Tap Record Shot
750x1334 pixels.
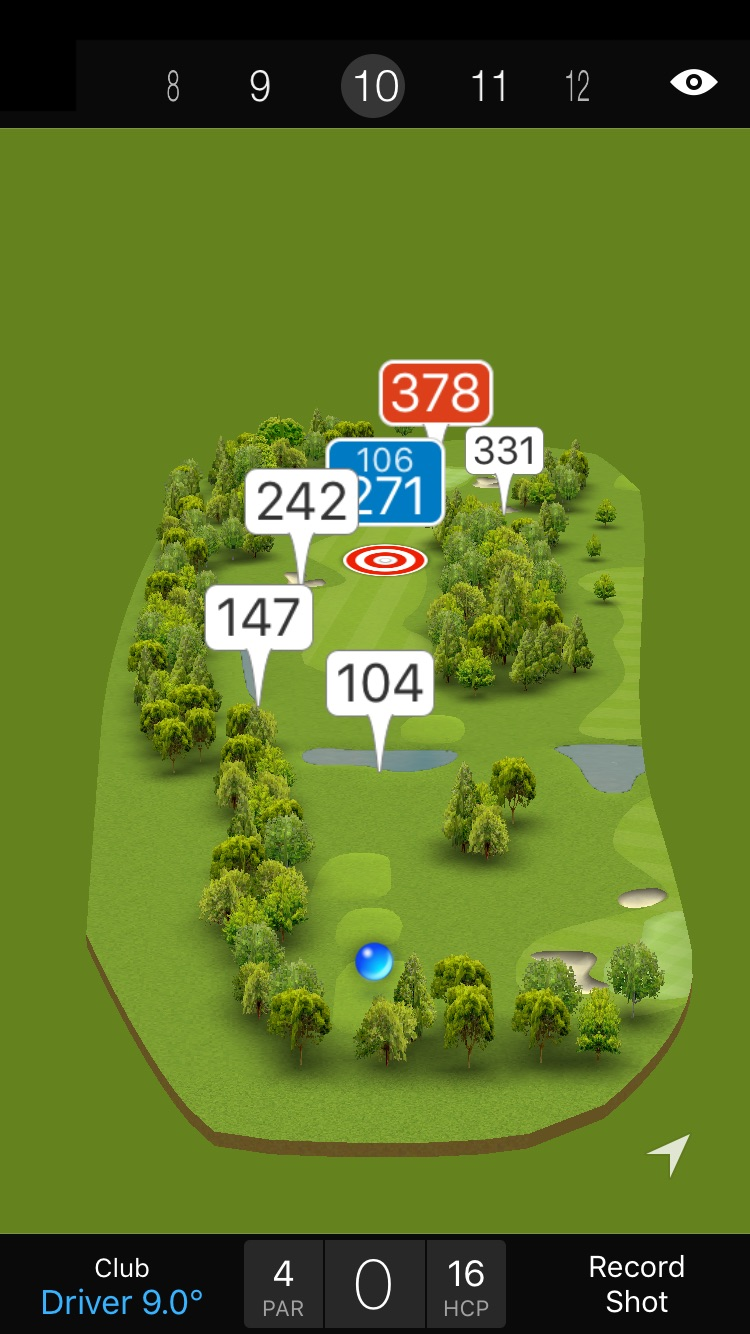click(636, 1284)
